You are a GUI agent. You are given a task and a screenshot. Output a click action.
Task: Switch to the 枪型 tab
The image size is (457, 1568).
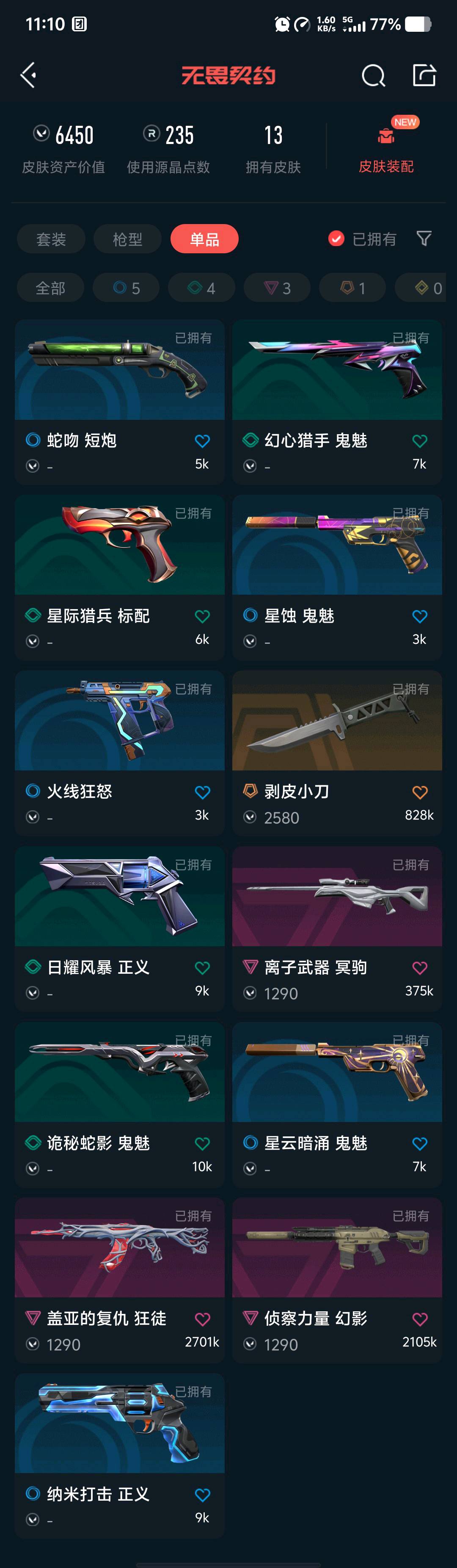pos(128,239)
